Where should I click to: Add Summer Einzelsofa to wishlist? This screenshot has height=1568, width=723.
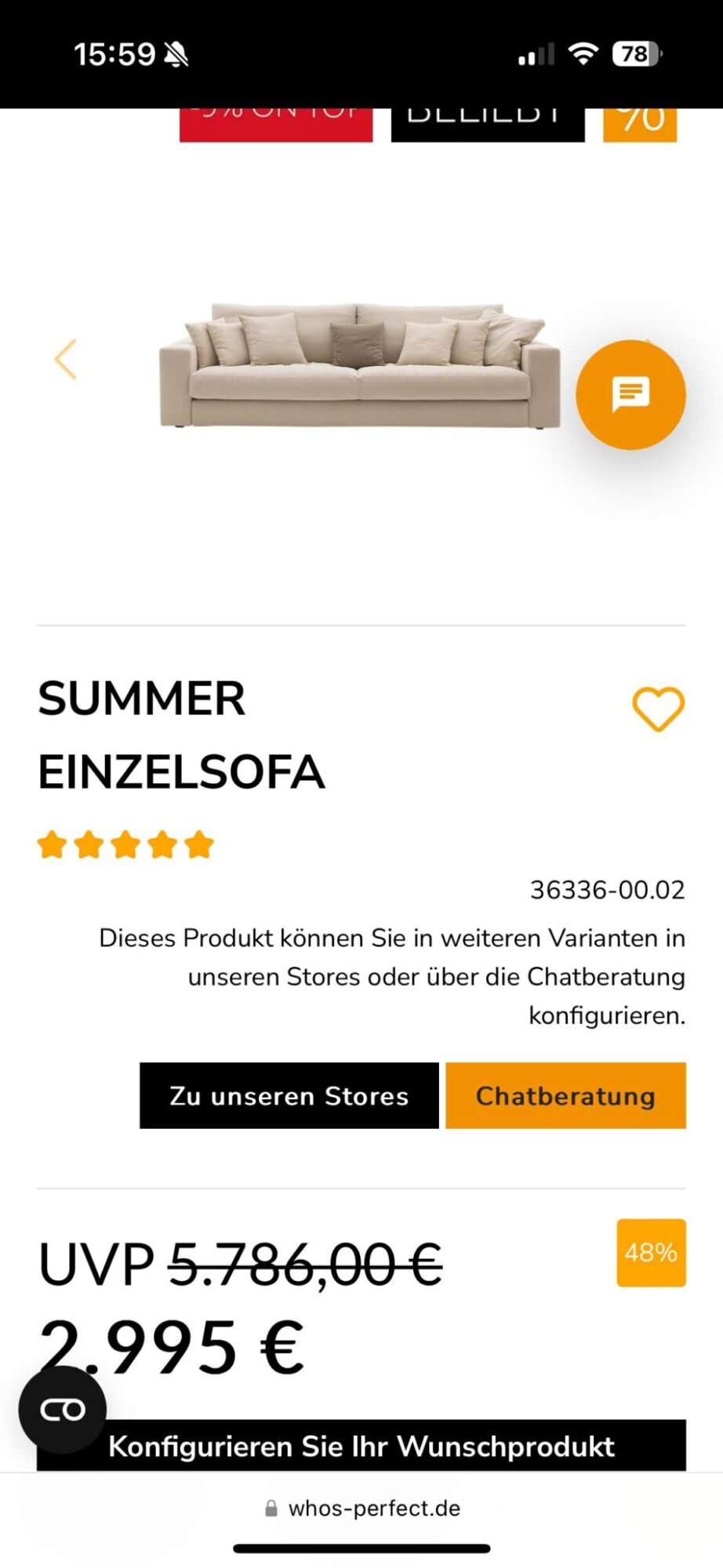click(x=658, y=709)
